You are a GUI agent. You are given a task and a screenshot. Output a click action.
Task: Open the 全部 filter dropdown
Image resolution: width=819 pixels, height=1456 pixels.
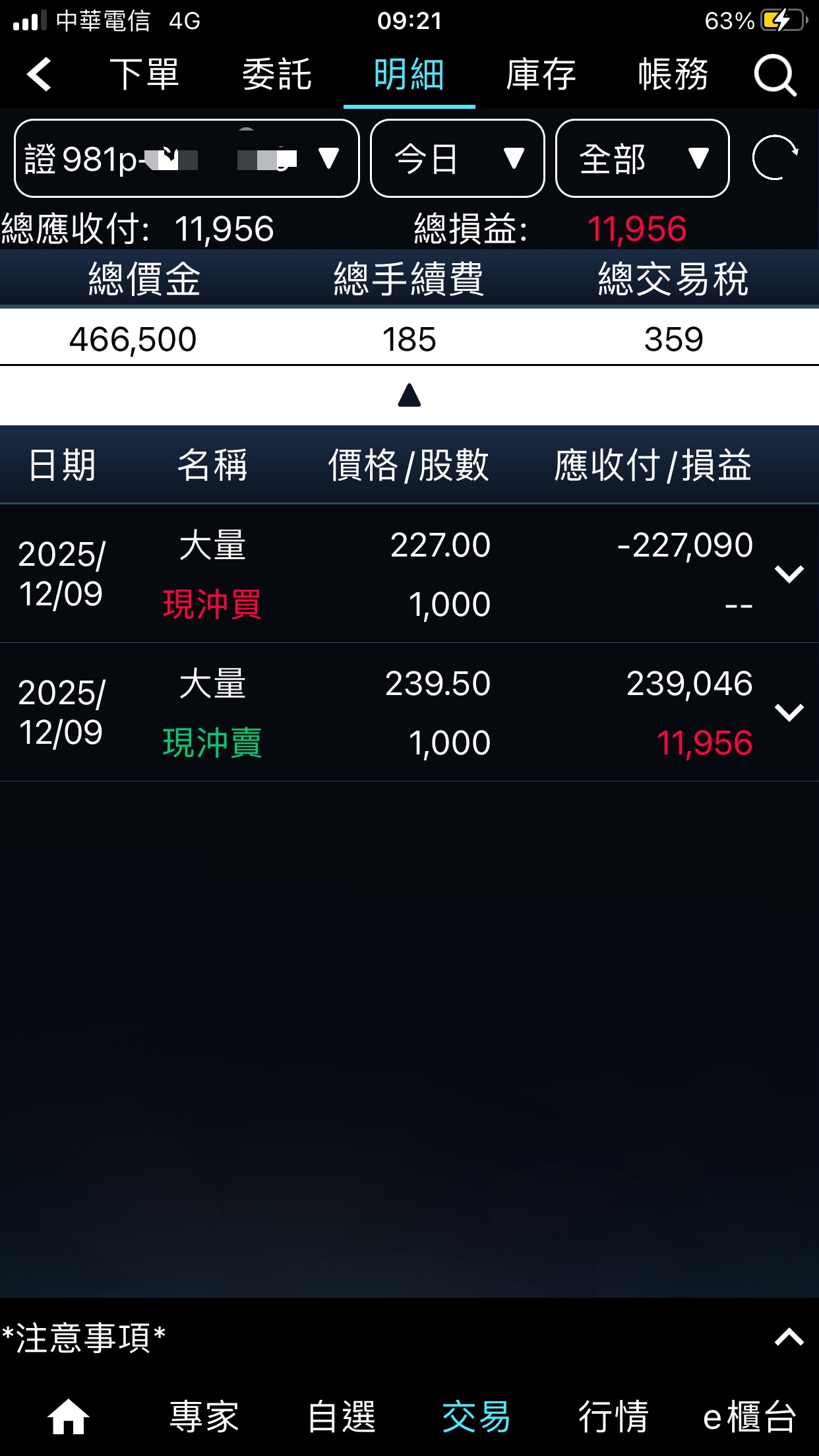[642, 158]
